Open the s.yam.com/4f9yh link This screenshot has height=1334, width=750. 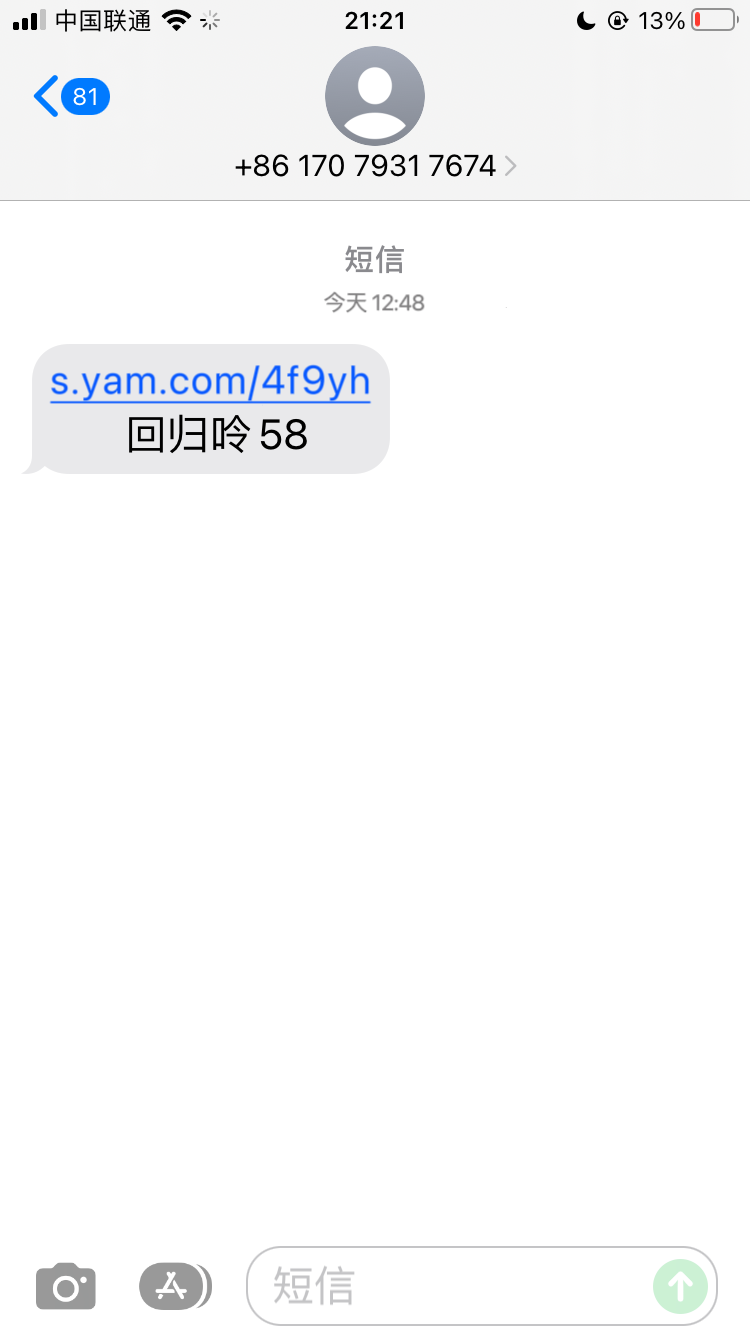coord(210,382)
